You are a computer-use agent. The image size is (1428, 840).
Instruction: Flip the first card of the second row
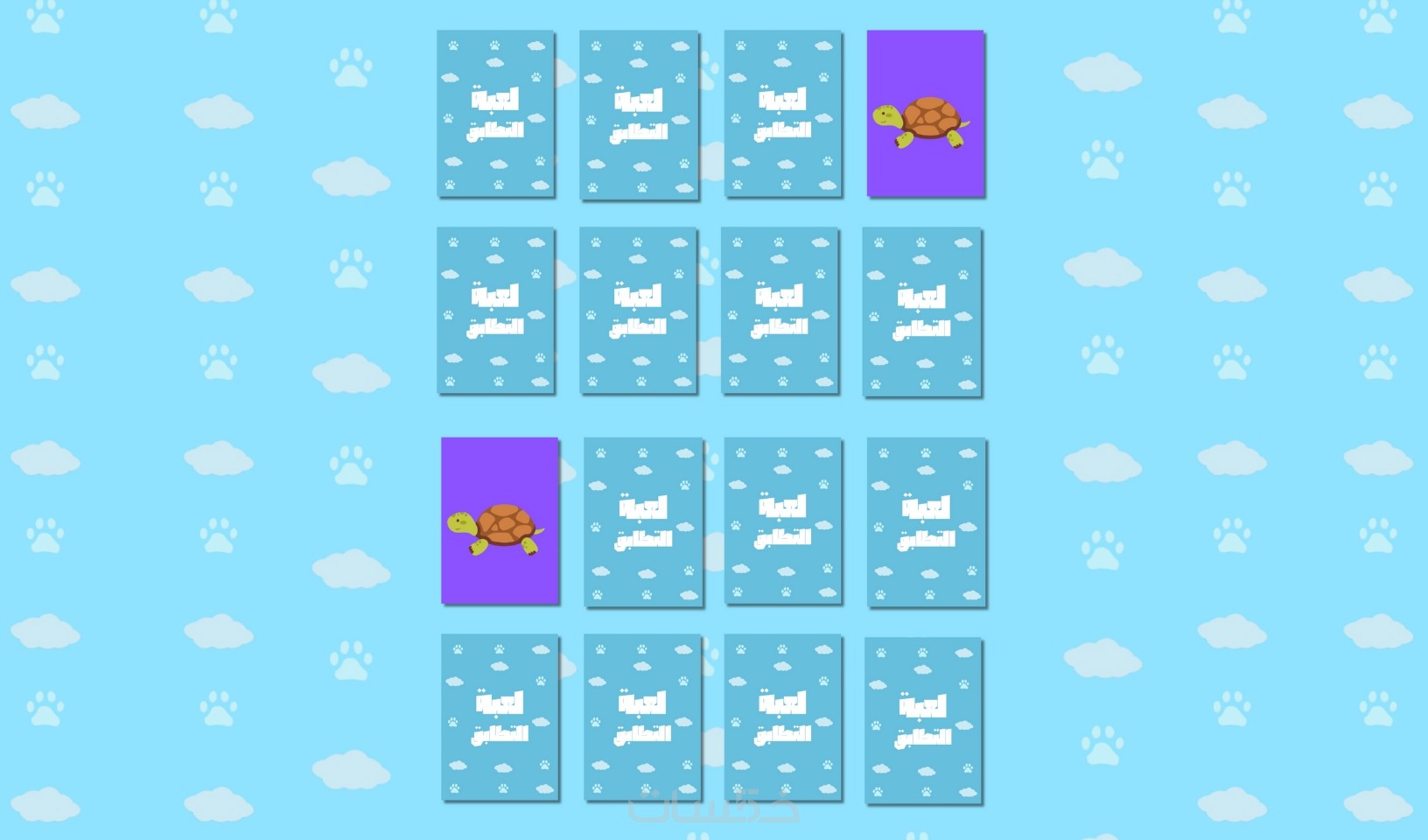(x=495, y=311)
